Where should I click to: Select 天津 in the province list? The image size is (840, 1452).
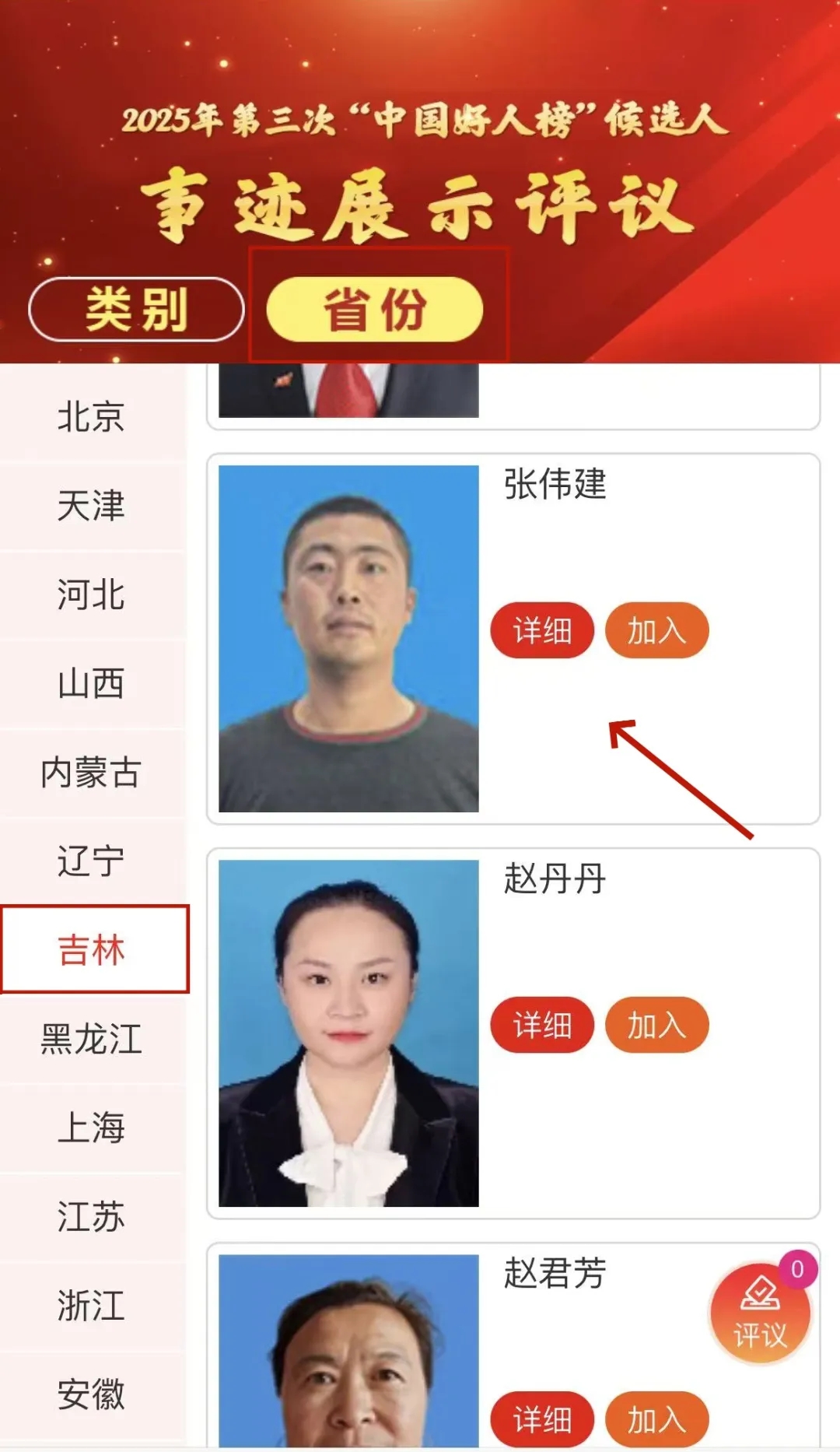pyautogui.click(x=91, y=506)
